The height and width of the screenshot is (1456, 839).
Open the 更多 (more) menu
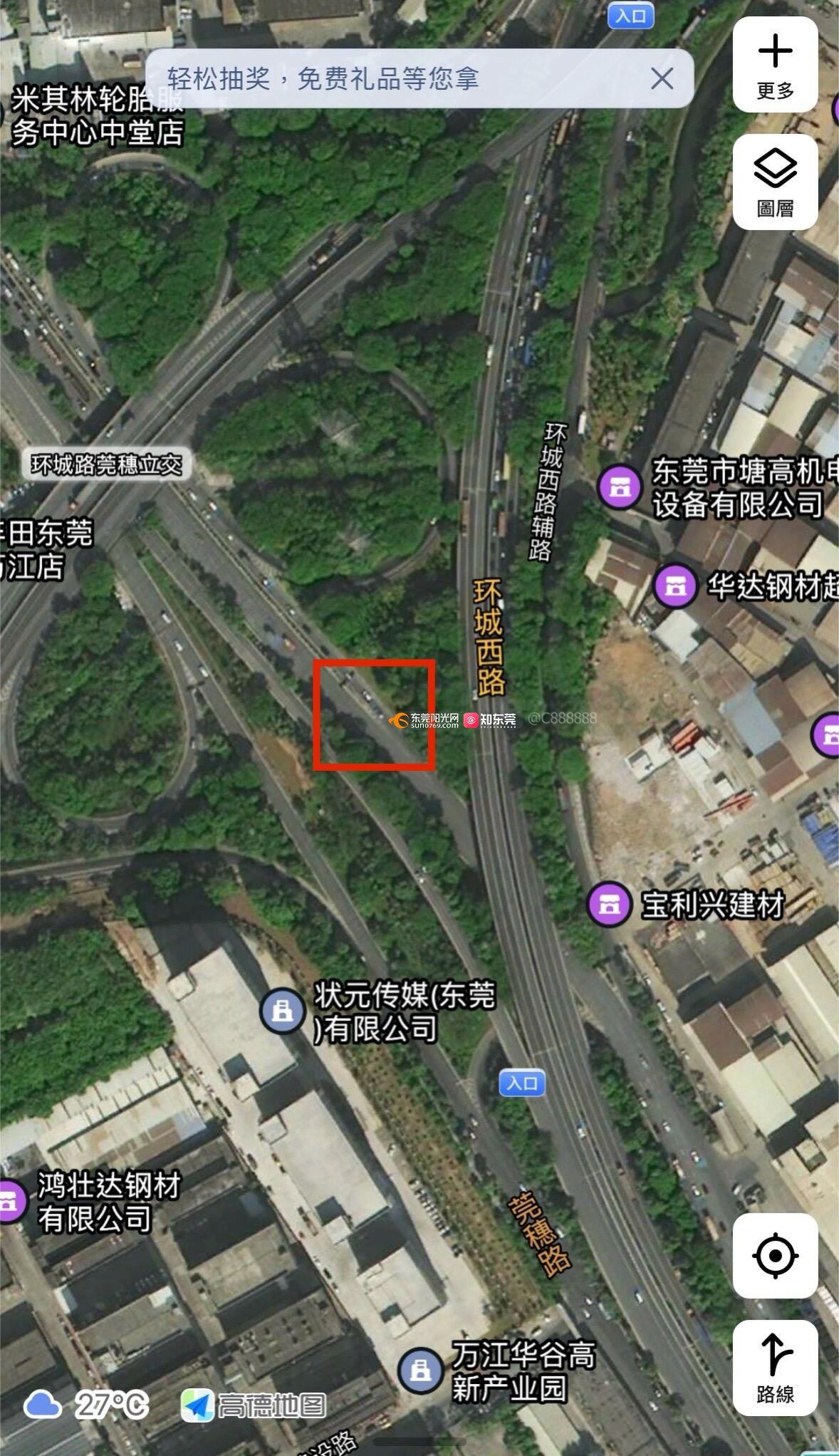coord(775,65)
